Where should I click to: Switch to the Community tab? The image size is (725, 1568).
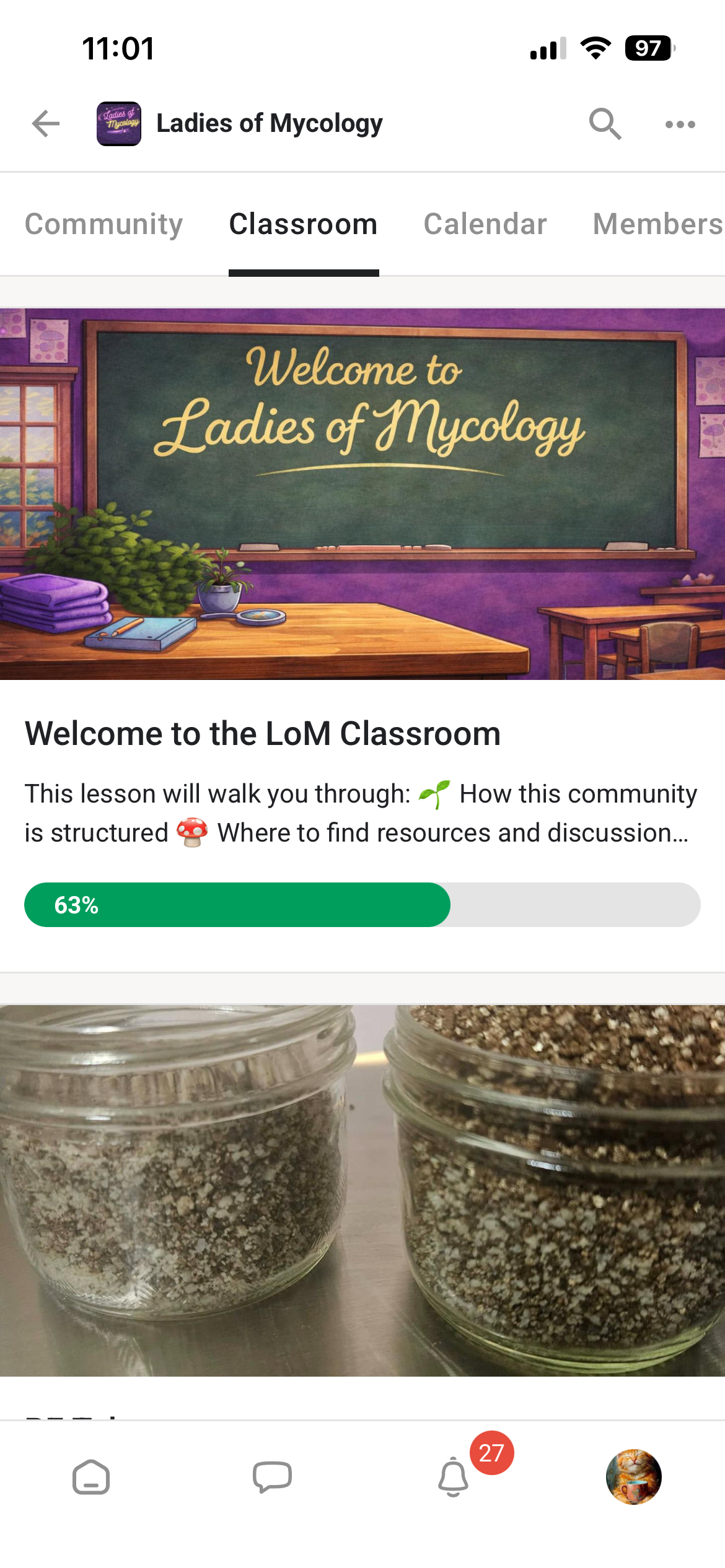103,224
